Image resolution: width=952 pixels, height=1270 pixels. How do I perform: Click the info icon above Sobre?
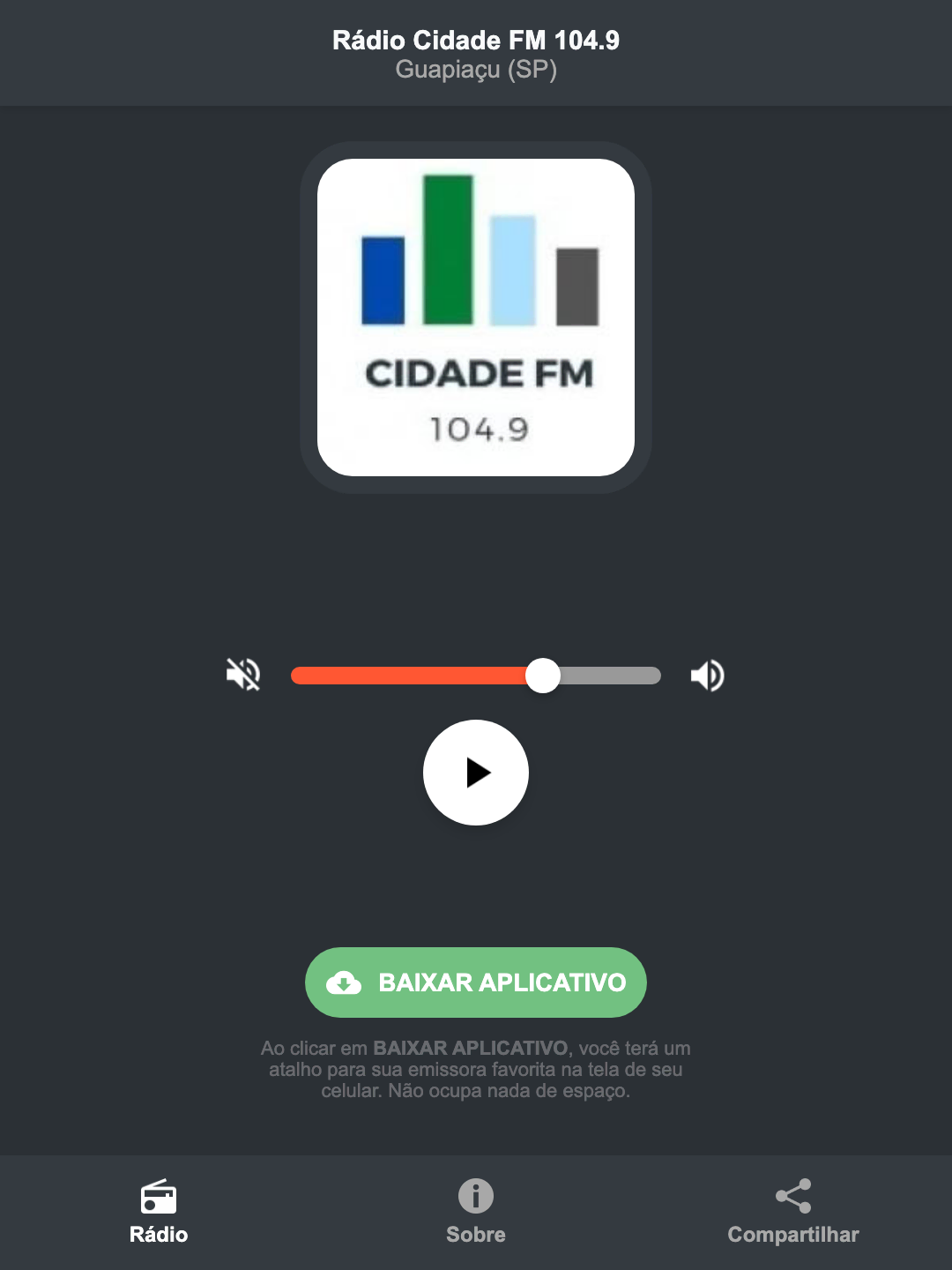click(475, 1199)
